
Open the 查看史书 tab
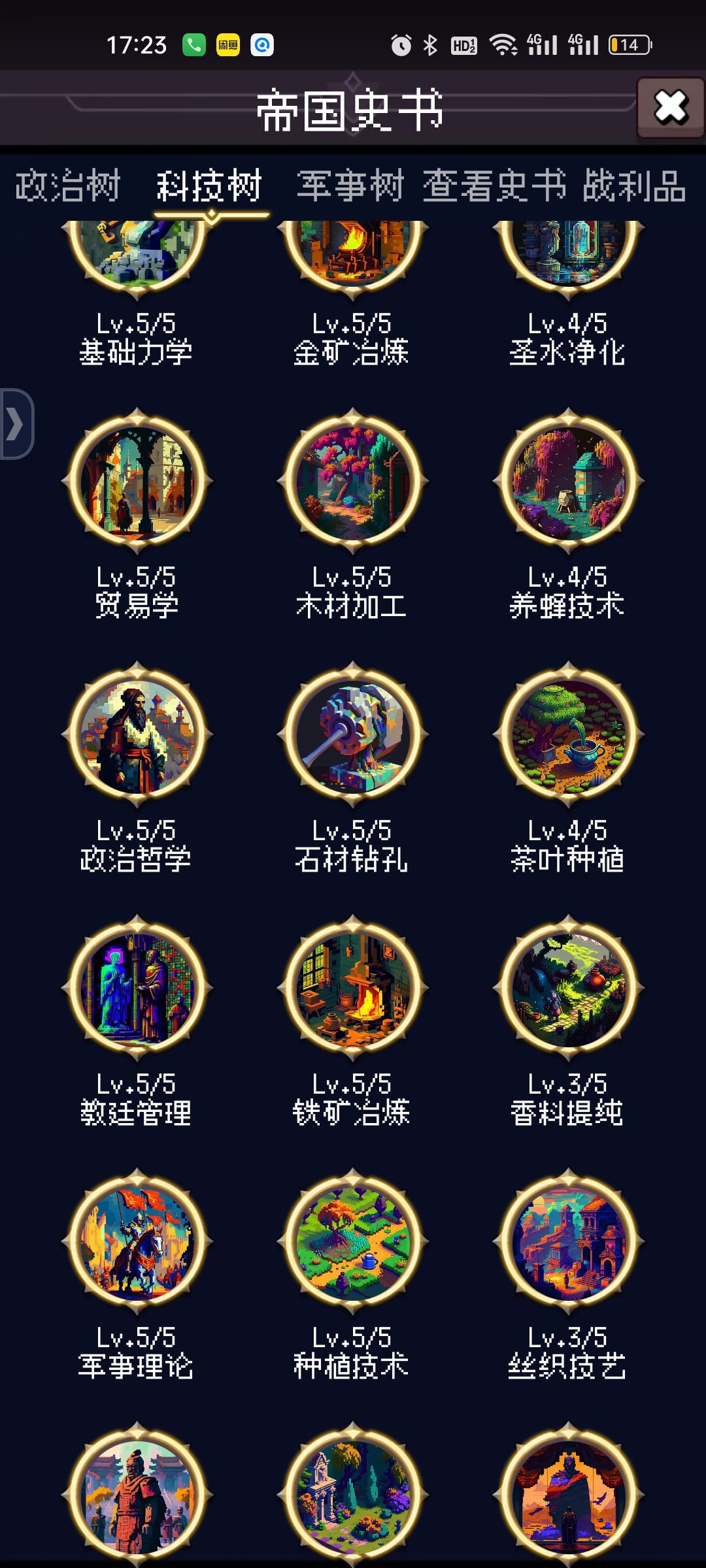point(497,186)
